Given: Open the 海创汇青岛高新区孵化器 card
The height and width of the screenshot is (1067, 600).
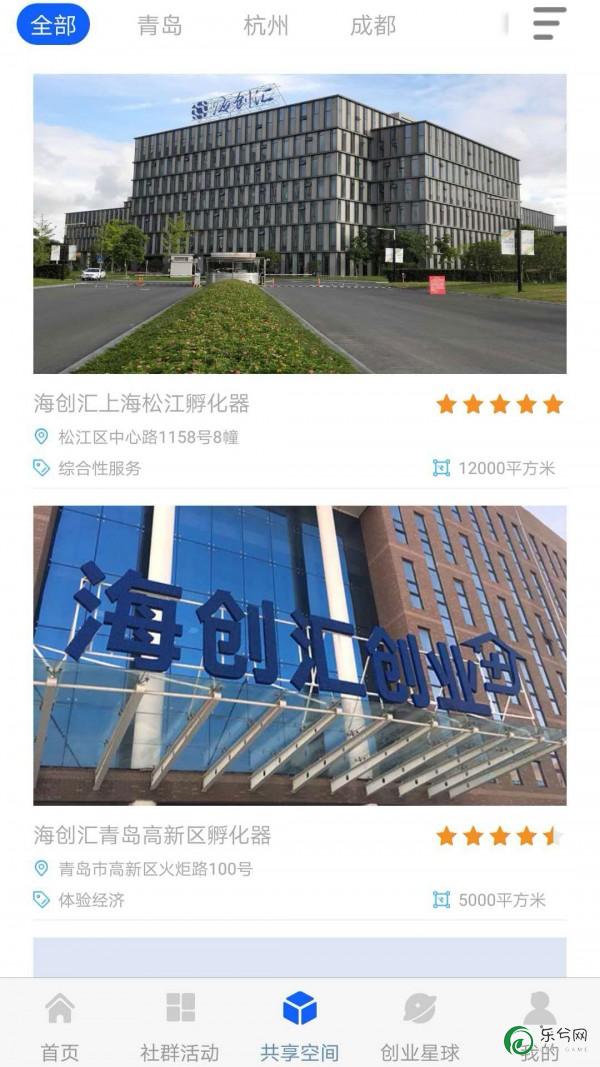Looking at the screenshot, I should [300, 712].
